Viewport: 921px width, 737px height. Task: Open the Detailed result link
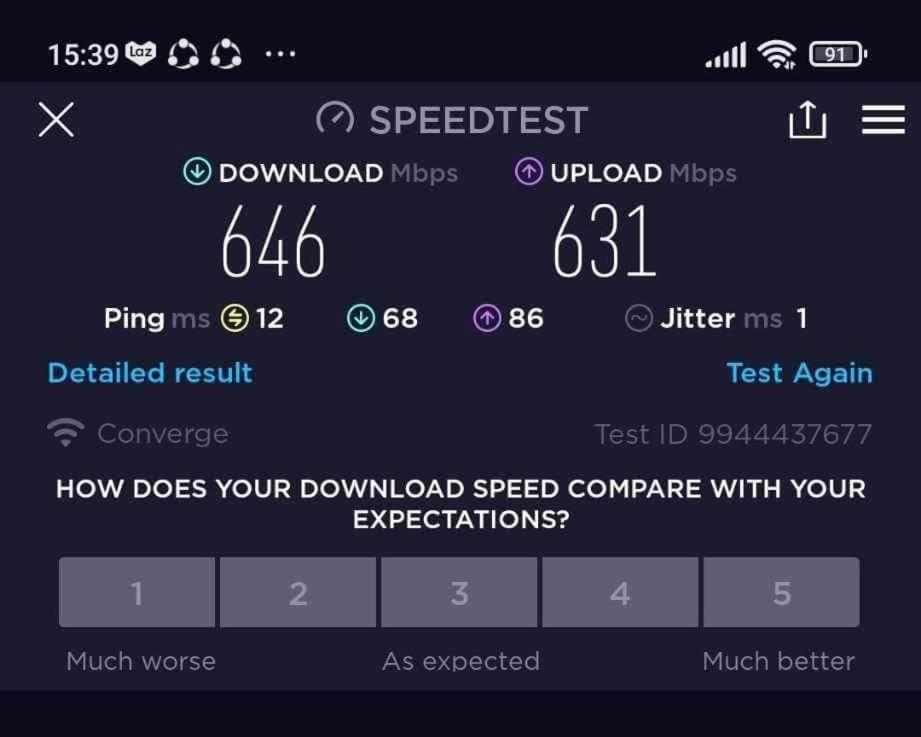(x=150, y=373)
